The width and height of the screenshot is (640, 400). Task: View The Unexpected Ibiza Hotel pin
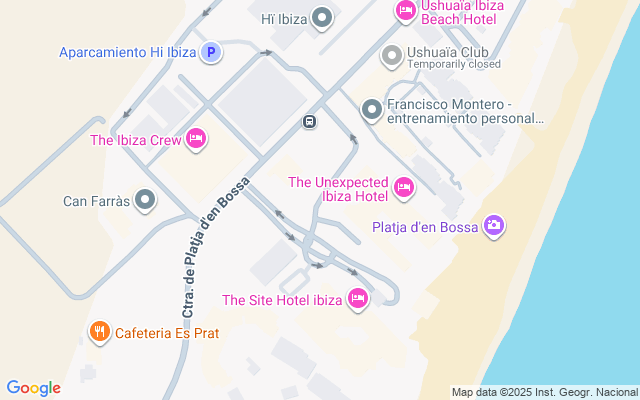[404, 186]
